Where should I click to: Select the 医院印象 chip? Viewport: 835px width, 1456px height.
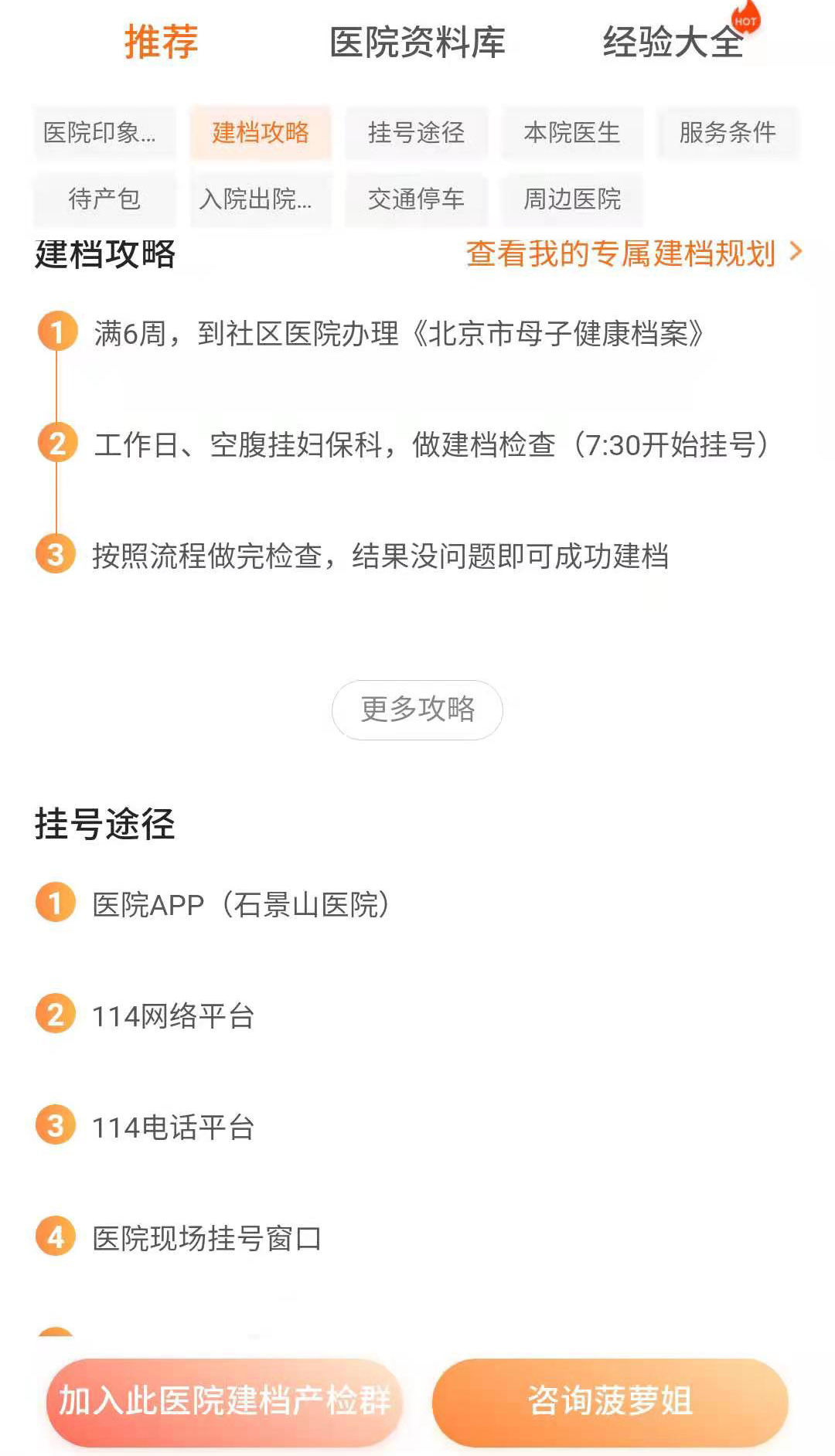pyautogui.click(x=104, y=132)
